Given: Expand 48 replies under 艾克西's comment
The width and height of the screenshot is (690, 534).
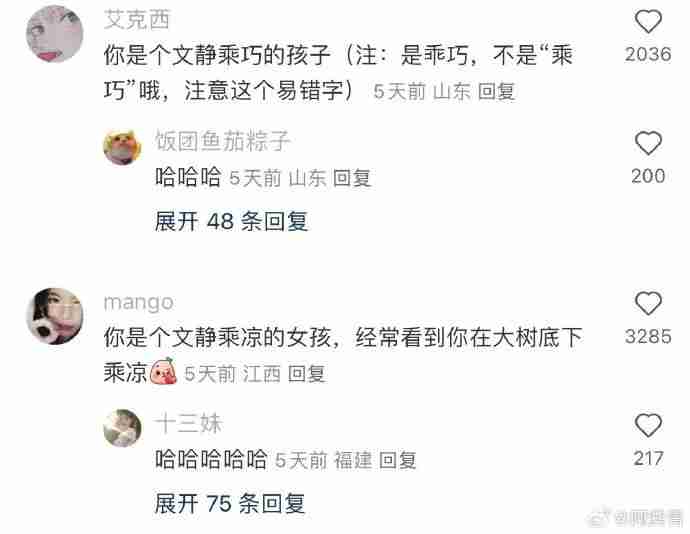Looking at the screenshot, I should tap(232, 222).
